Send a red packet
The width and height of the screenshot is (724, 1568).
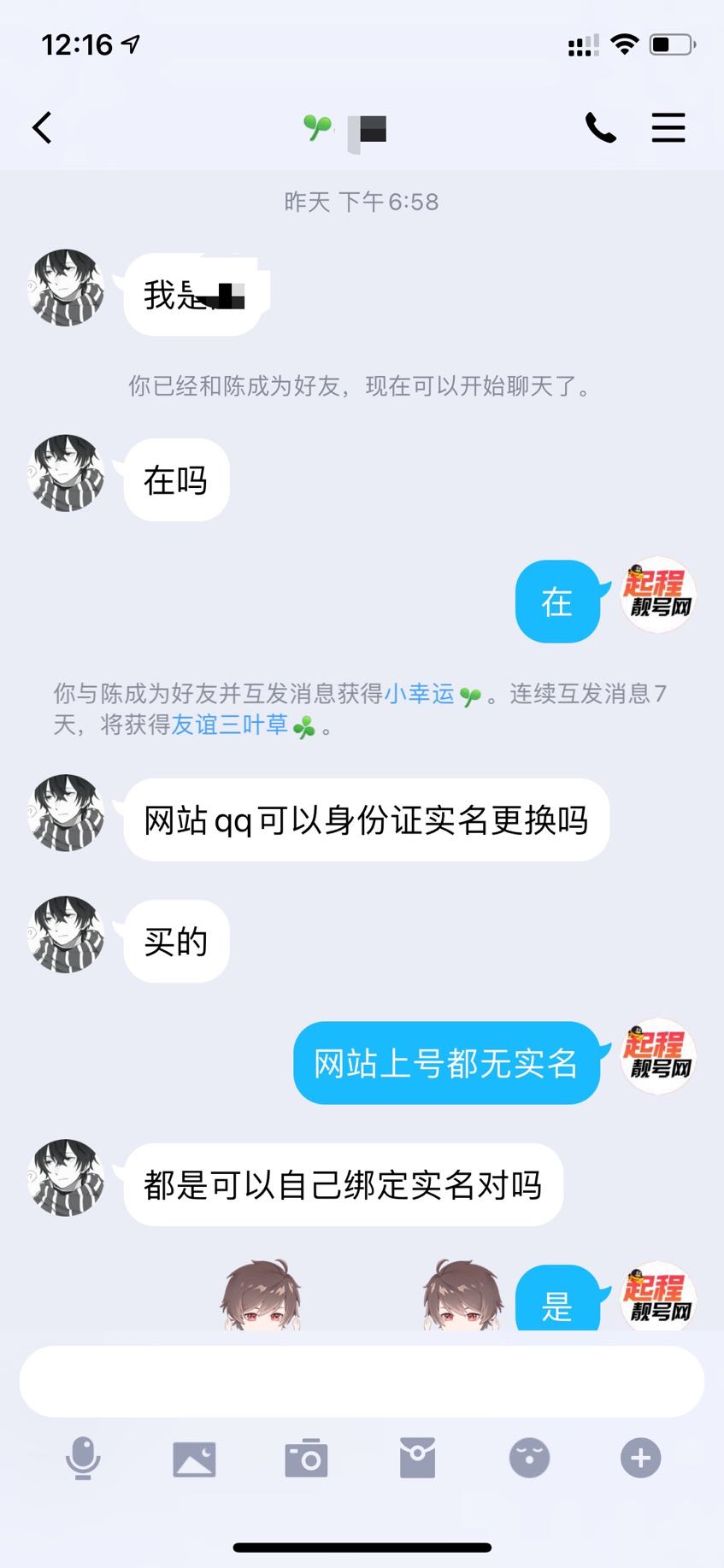click(x=417, y=1459)
